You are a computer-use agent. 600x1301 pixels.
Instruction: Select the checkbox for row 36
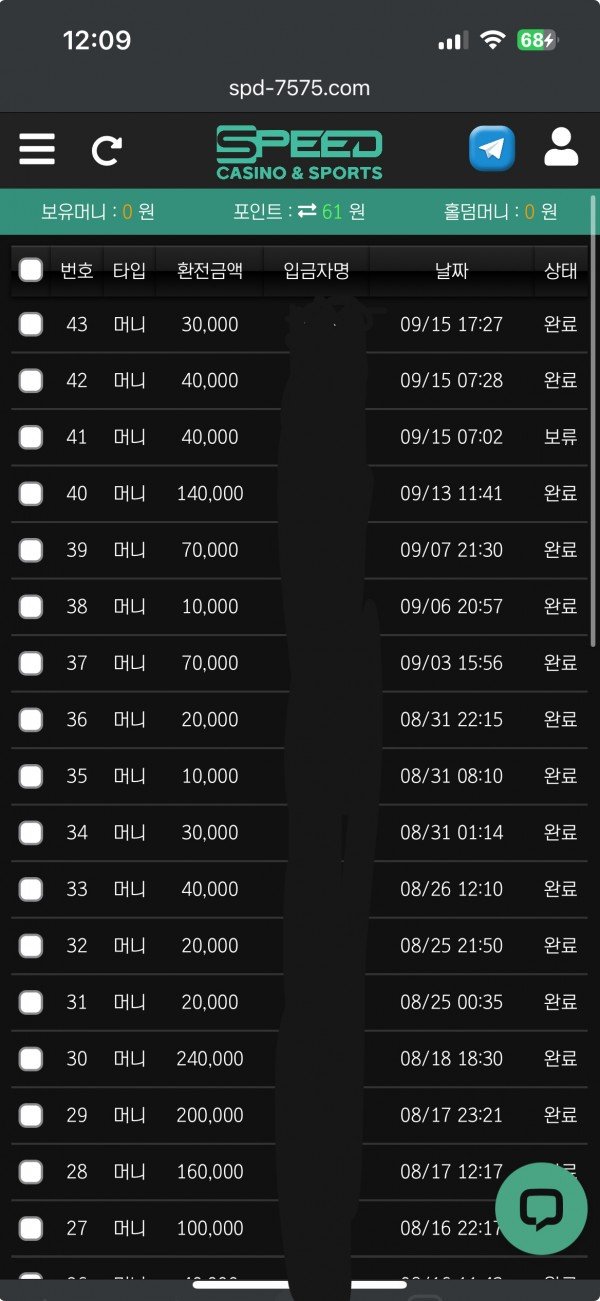pyautogui.click(x=31, y=720)
